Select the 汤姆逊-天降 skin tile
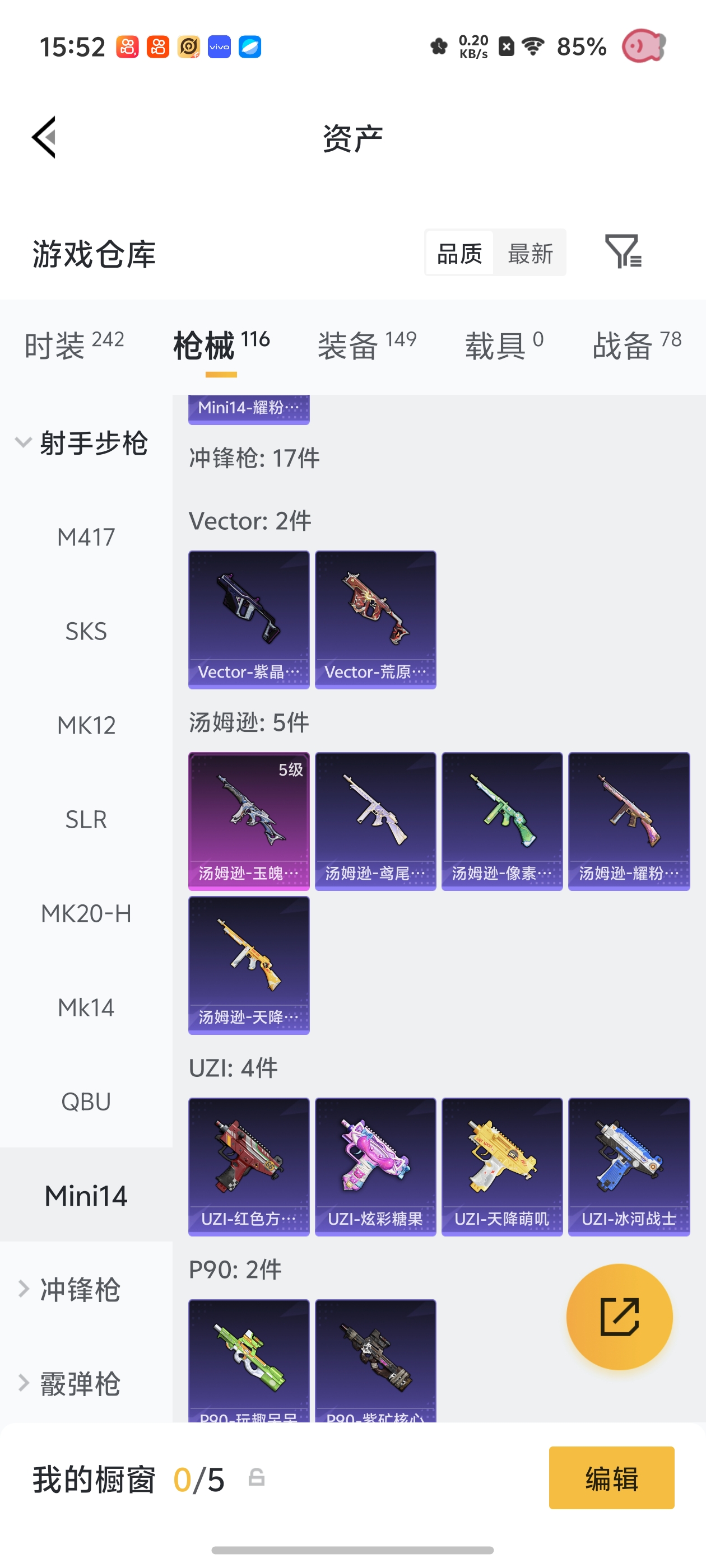706x1568 pixels. (249, 965)
